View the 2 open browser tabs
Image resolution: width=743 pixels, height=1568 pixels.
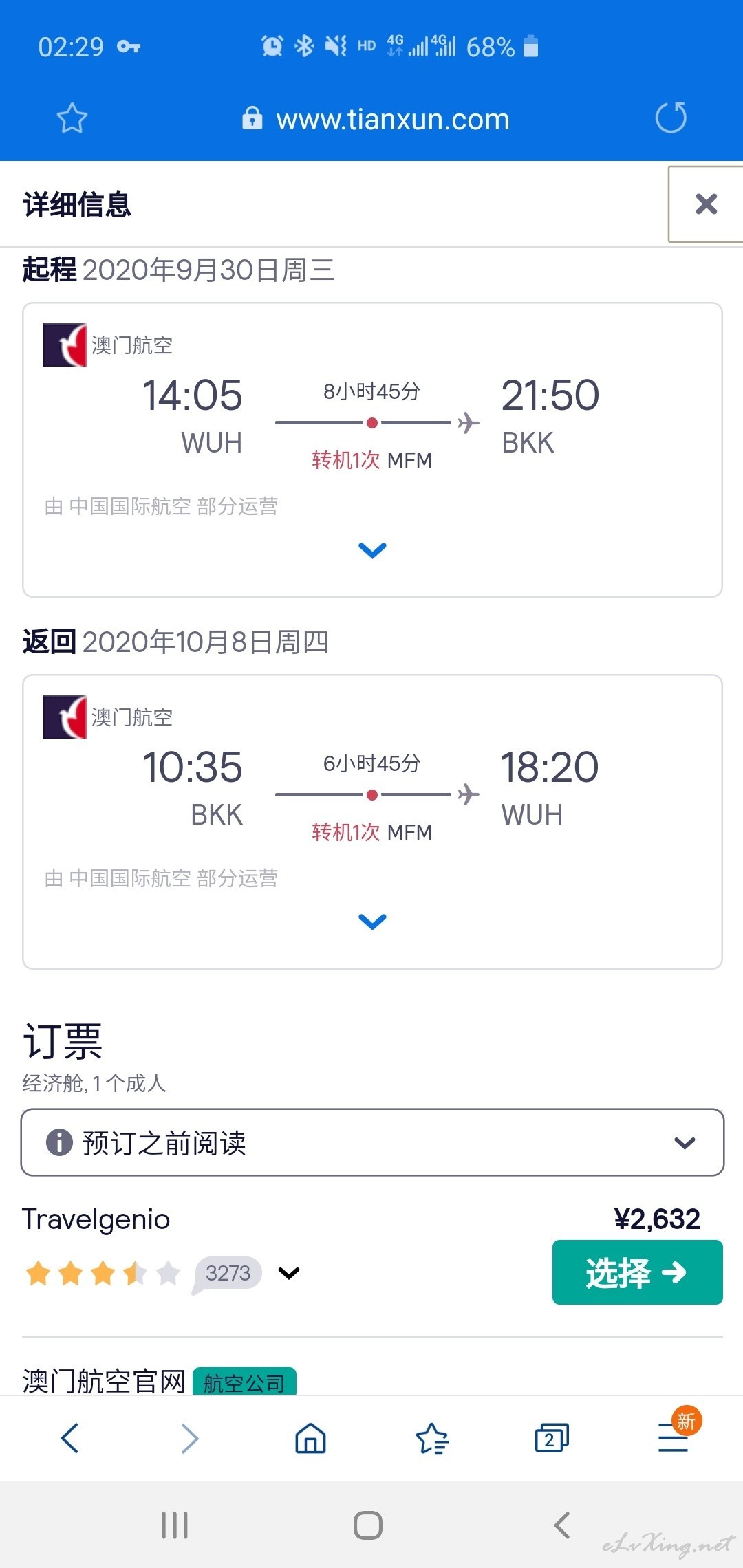(552, 1438)
